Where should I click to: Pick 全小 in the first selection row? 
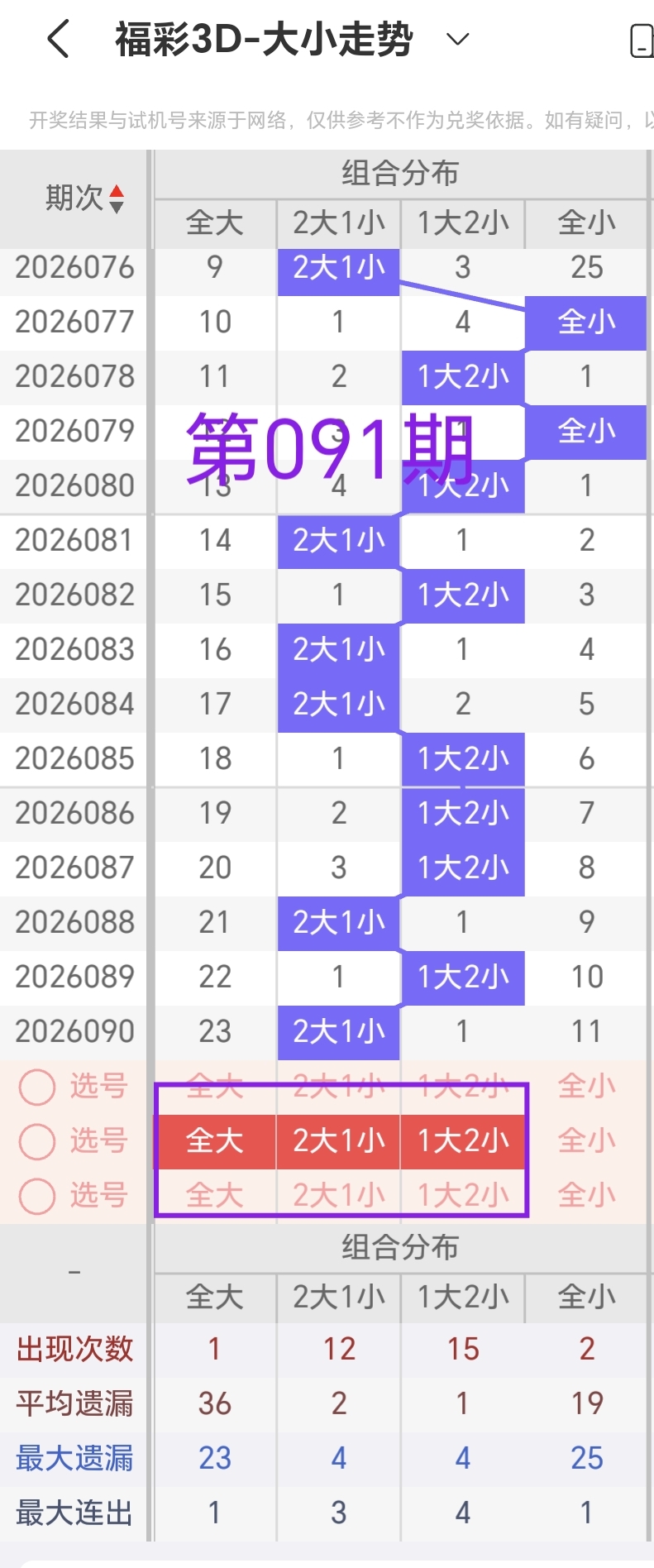586,1087
